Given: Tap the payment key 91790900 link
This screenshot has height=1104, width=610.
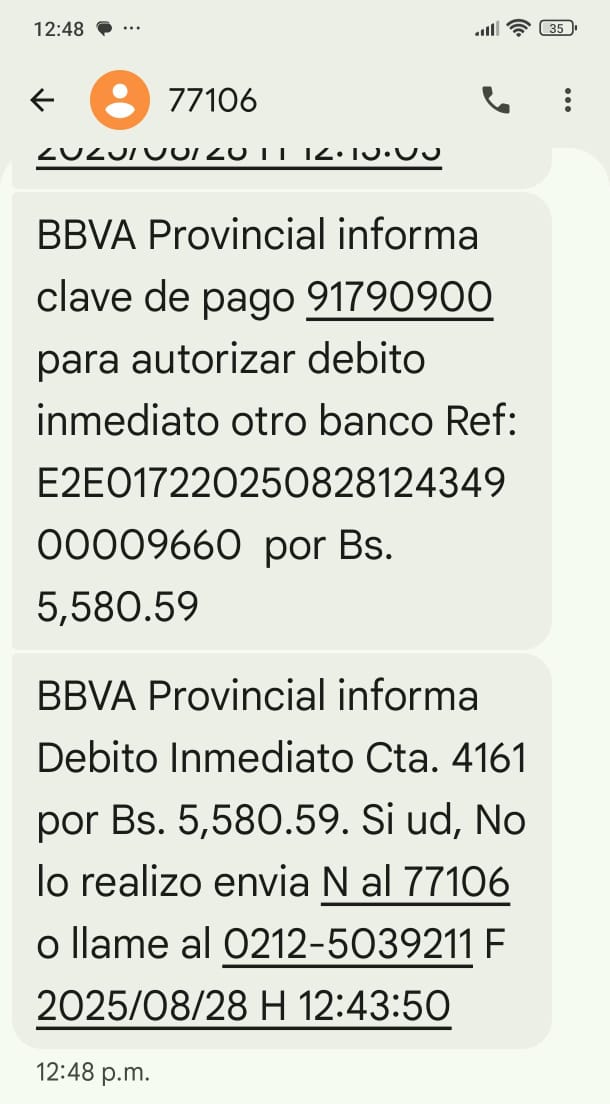Looking at the screenshot, I should tap(399, 298).
